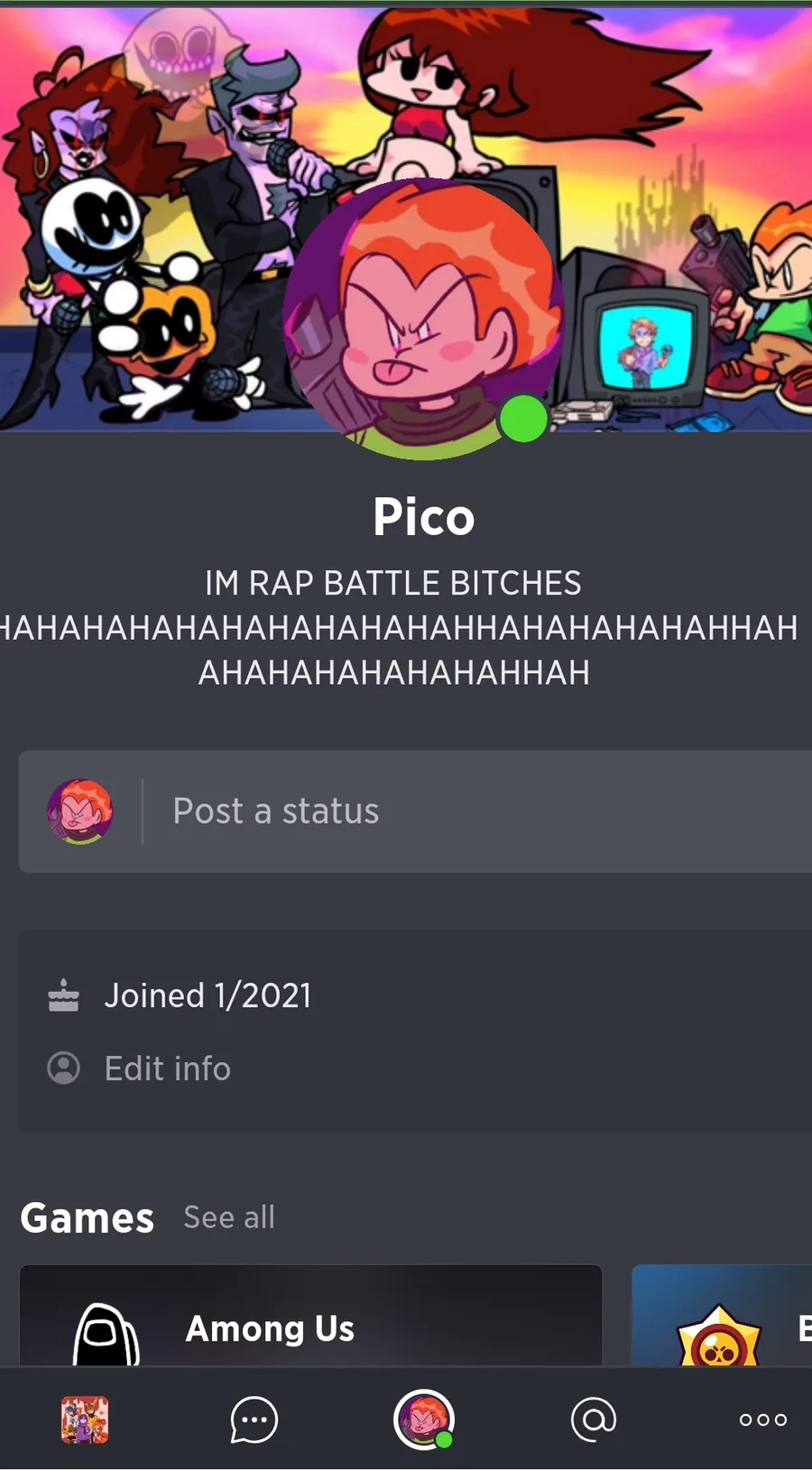The height and width of the screenshot is (1470, 812).
Task: Tap the Pico profile avatar
Action: [x=422, y=318]
